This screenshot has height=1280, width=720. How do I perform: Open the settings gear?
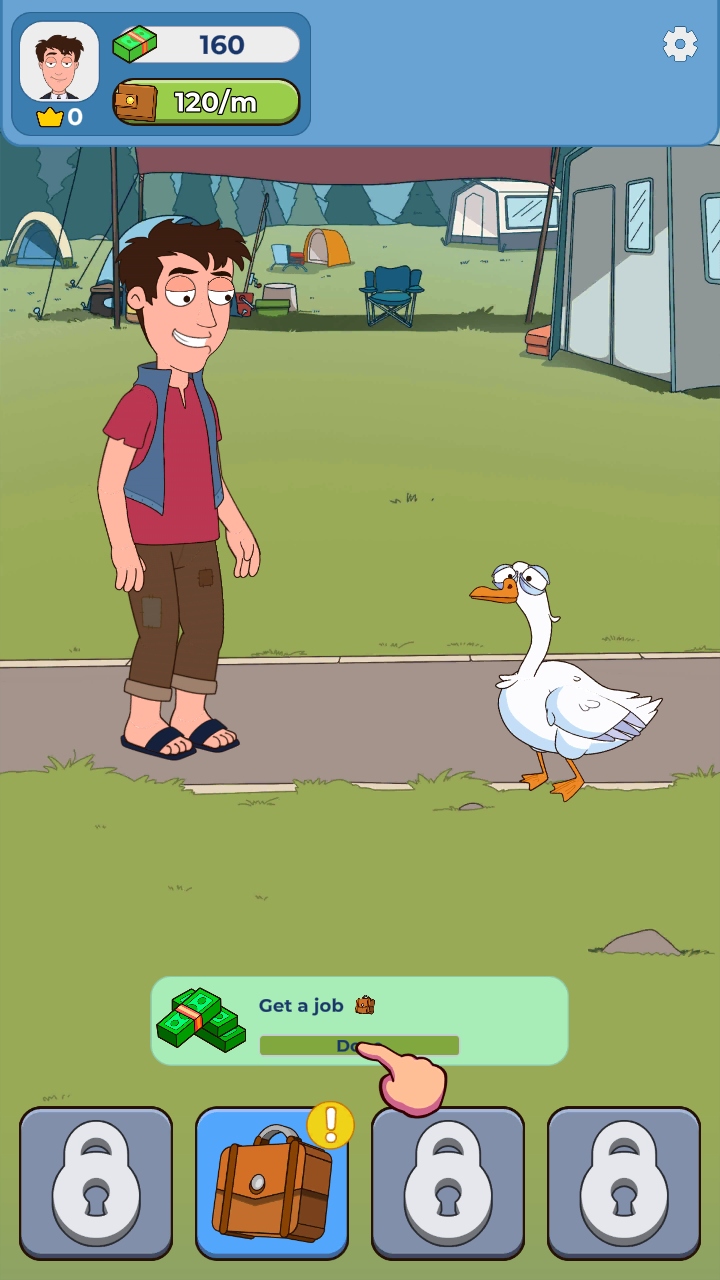point(680,44)
